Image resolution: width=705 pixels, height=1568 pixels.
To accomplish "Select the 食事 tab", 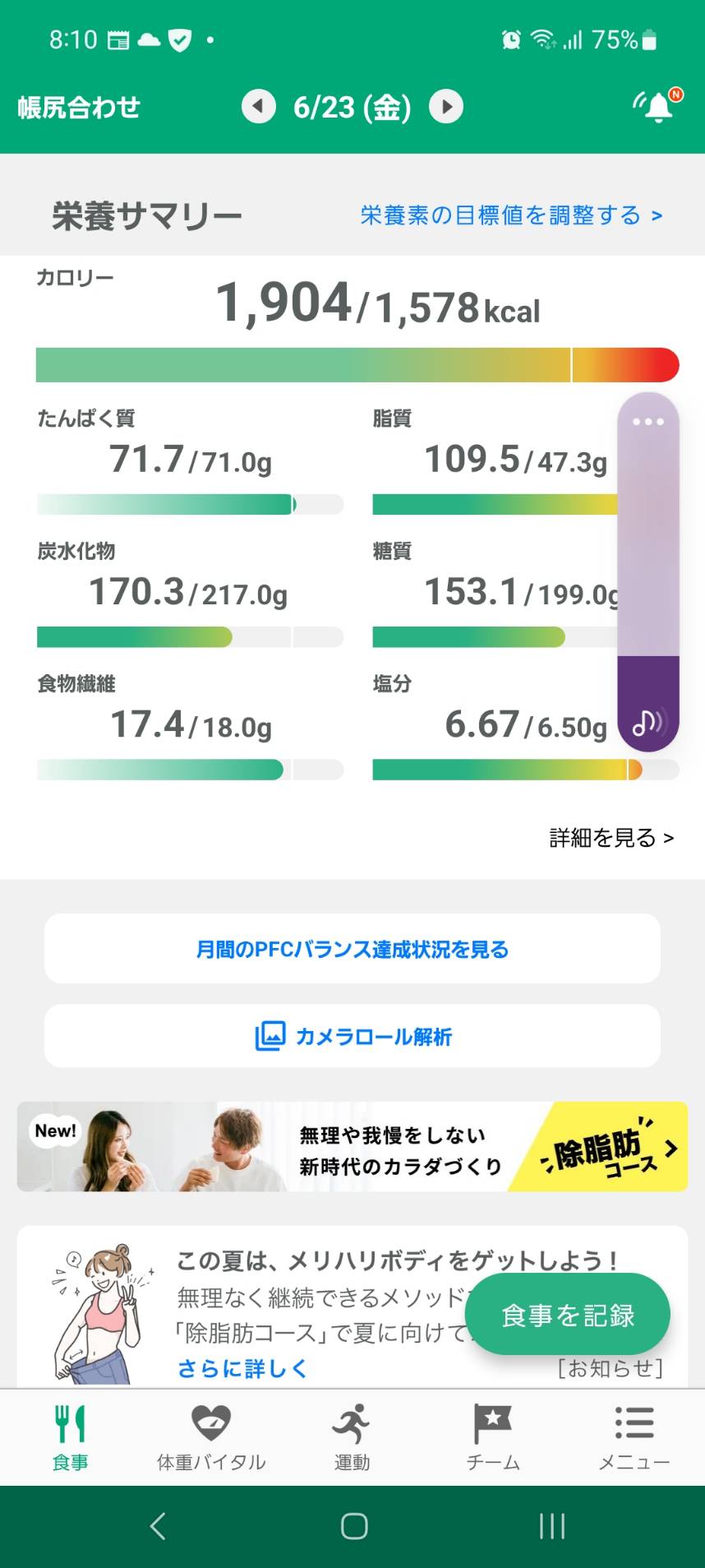I will [x=71, y=1438].
